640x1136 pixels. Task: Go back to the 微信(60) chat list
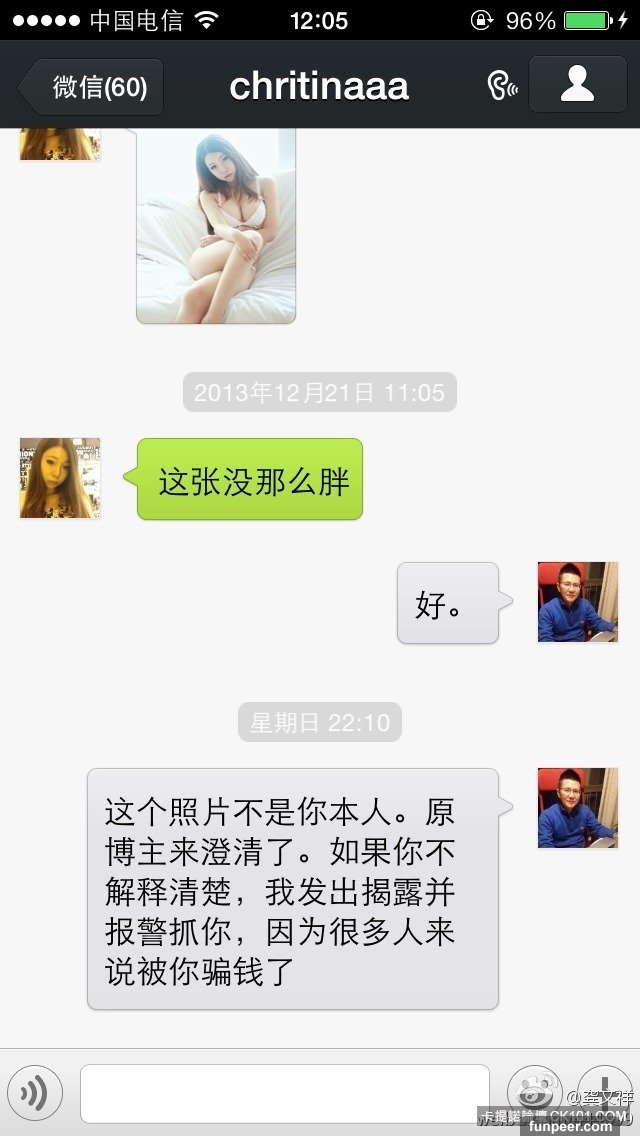coord(91,87)
